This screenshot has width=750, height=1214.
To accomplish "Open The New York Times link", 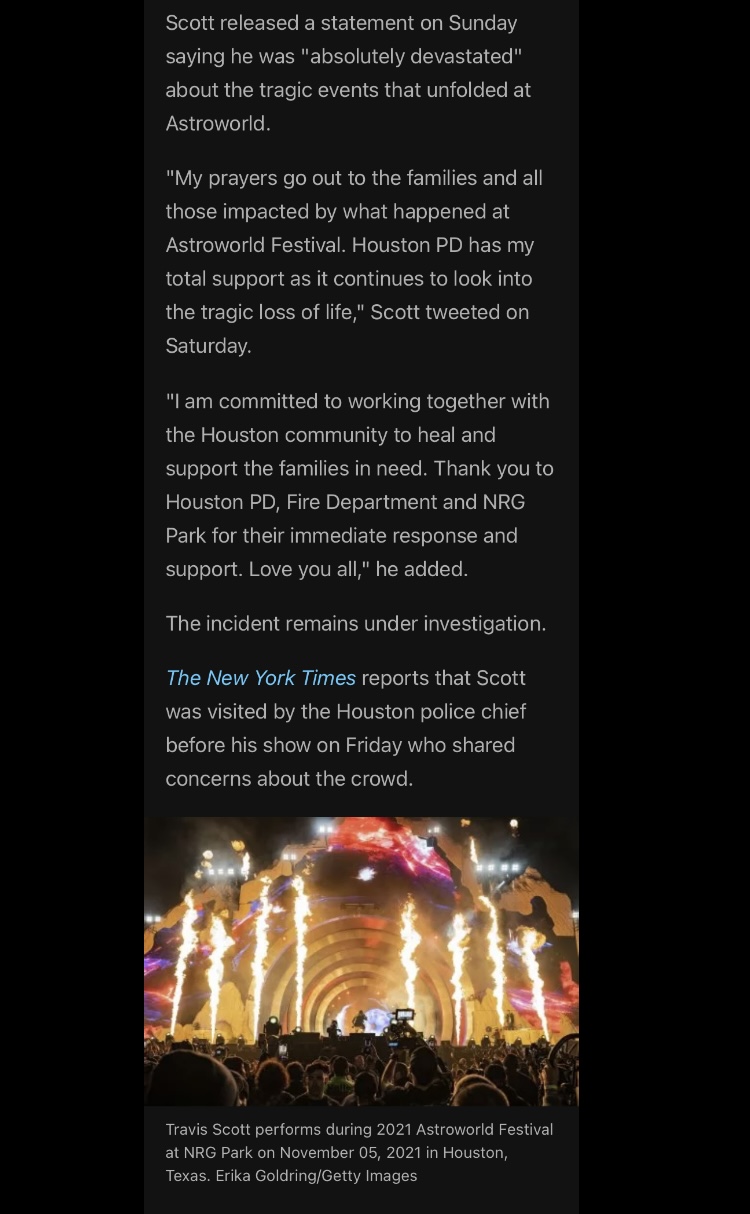I will [261, 678].
